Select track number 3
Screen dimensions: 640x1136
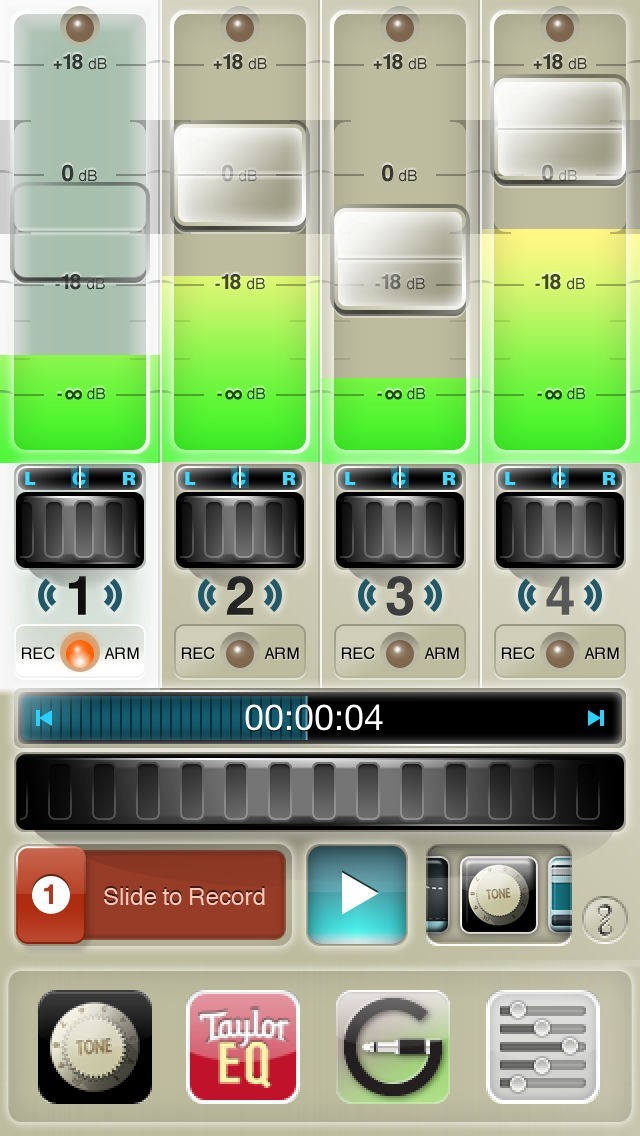point(400,597)
